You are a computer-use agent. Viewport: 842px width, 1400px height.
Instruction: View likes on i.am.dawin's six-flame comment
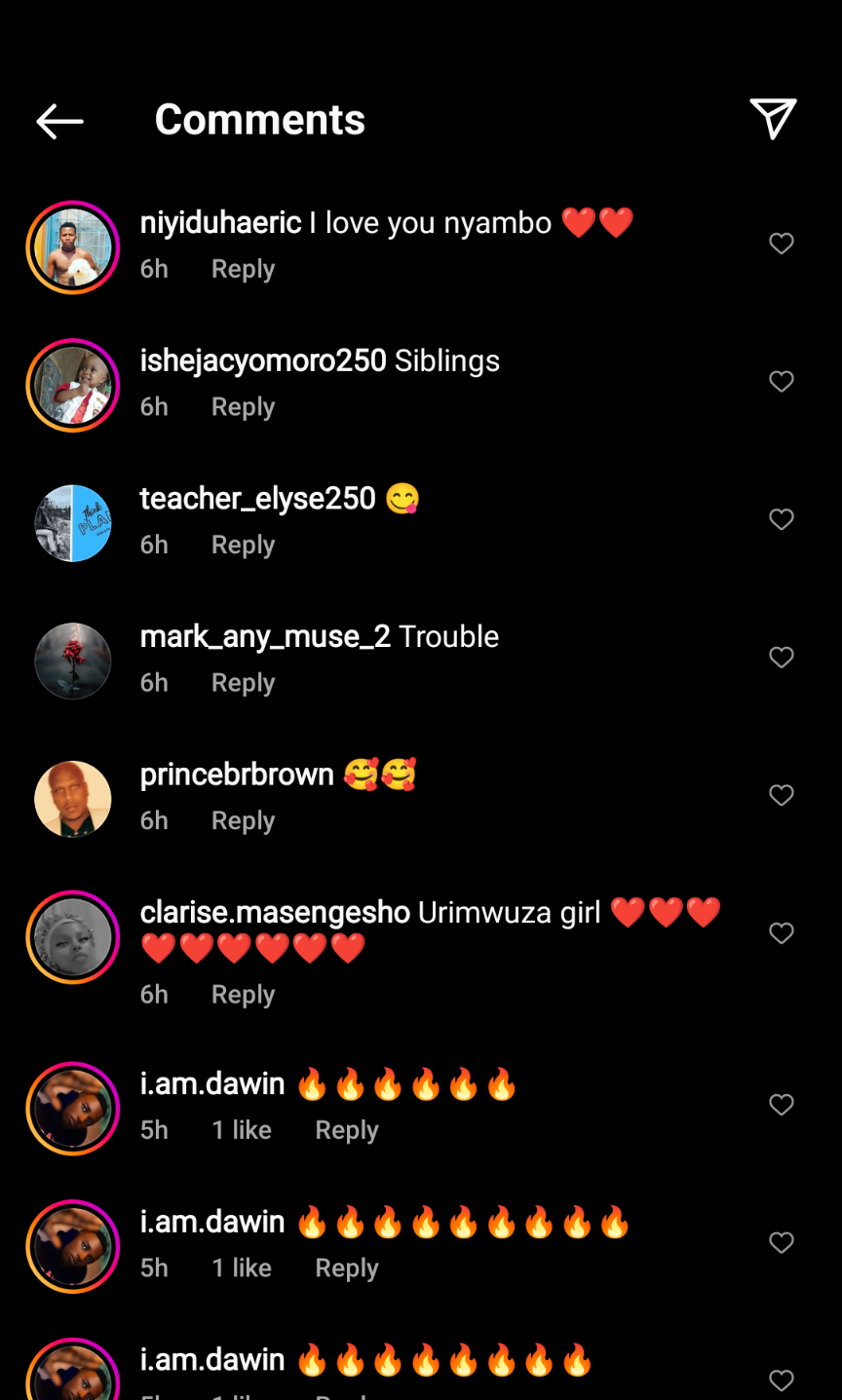pos(242,1130)
